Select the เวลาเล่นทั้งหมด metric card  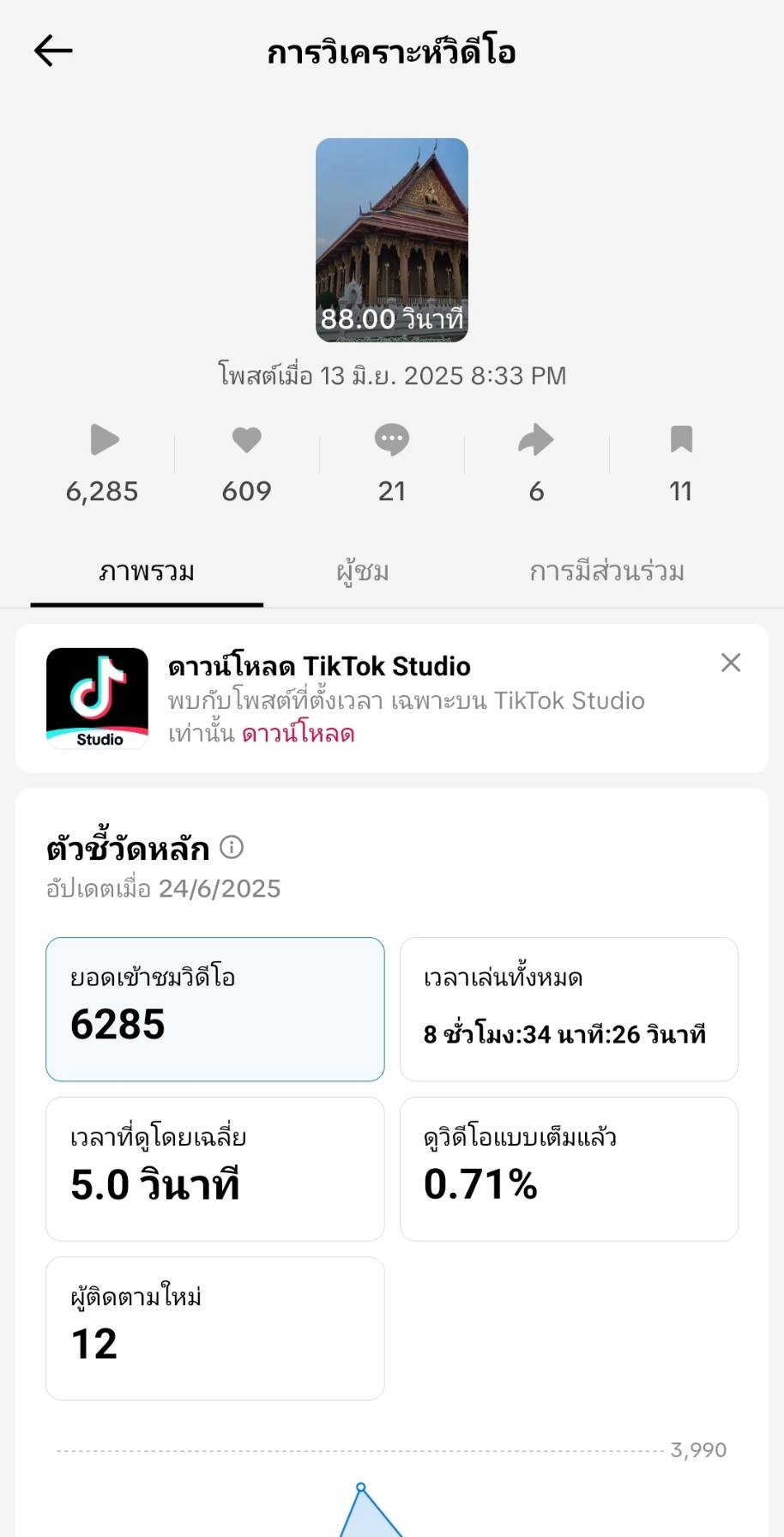pos(569,1009)
